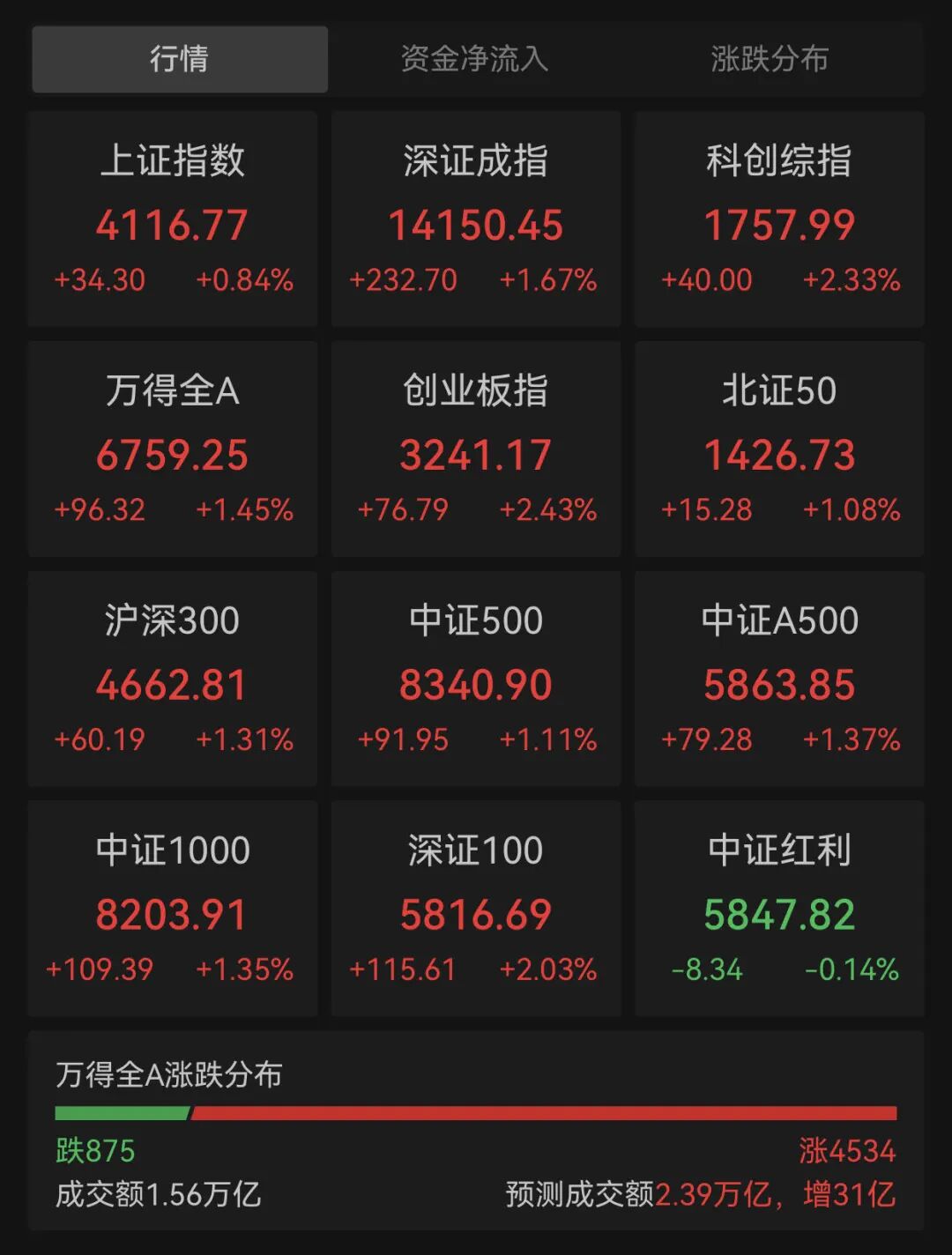
Task: Open the 深证成指 index card
Action: point(476,219)
